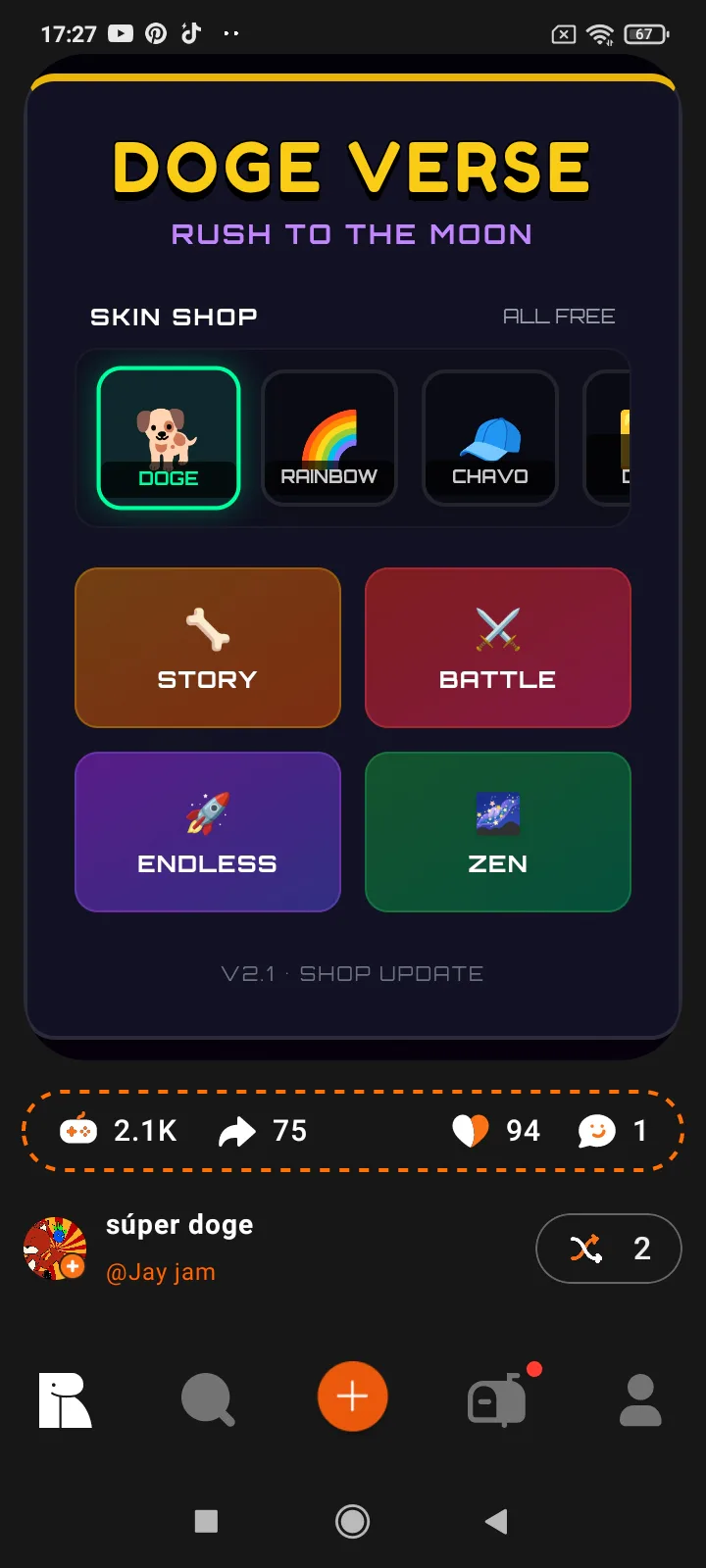Image resolution: width=706 pixels, height=1568 pixels.
Task: Launch ZEN mode
Action: (x=498, y=832)
